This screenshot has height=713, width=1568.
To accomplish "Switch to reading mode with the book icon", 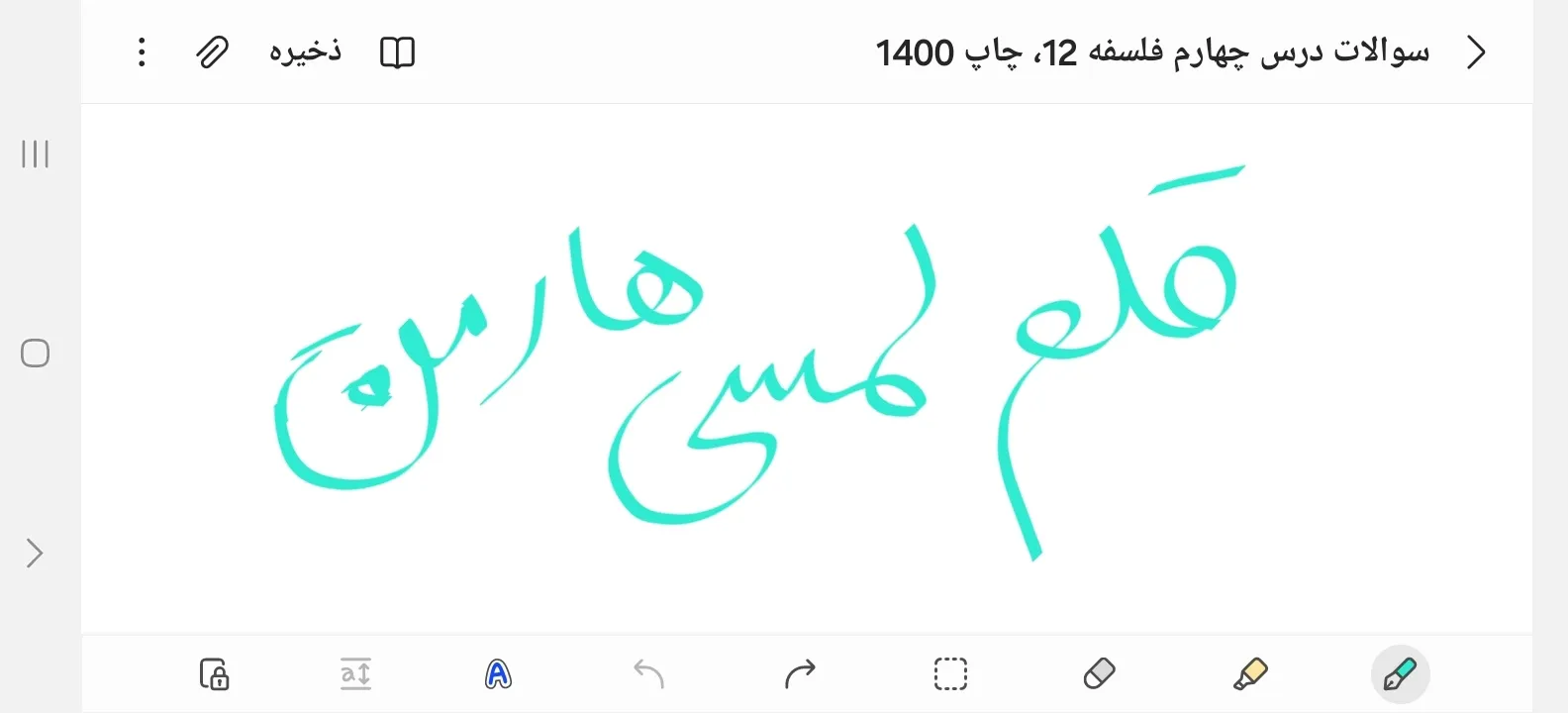I will pos(398,52).
